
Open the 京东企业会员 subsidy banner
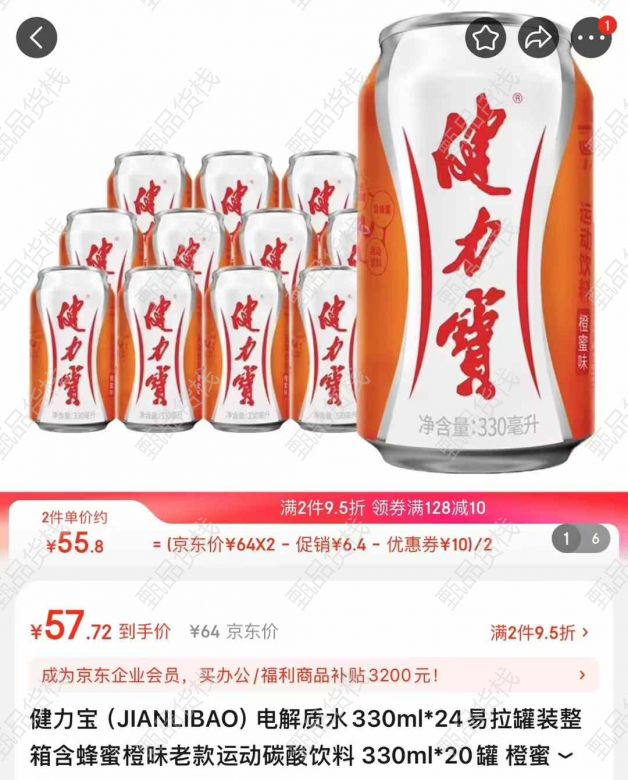point(314,674)
